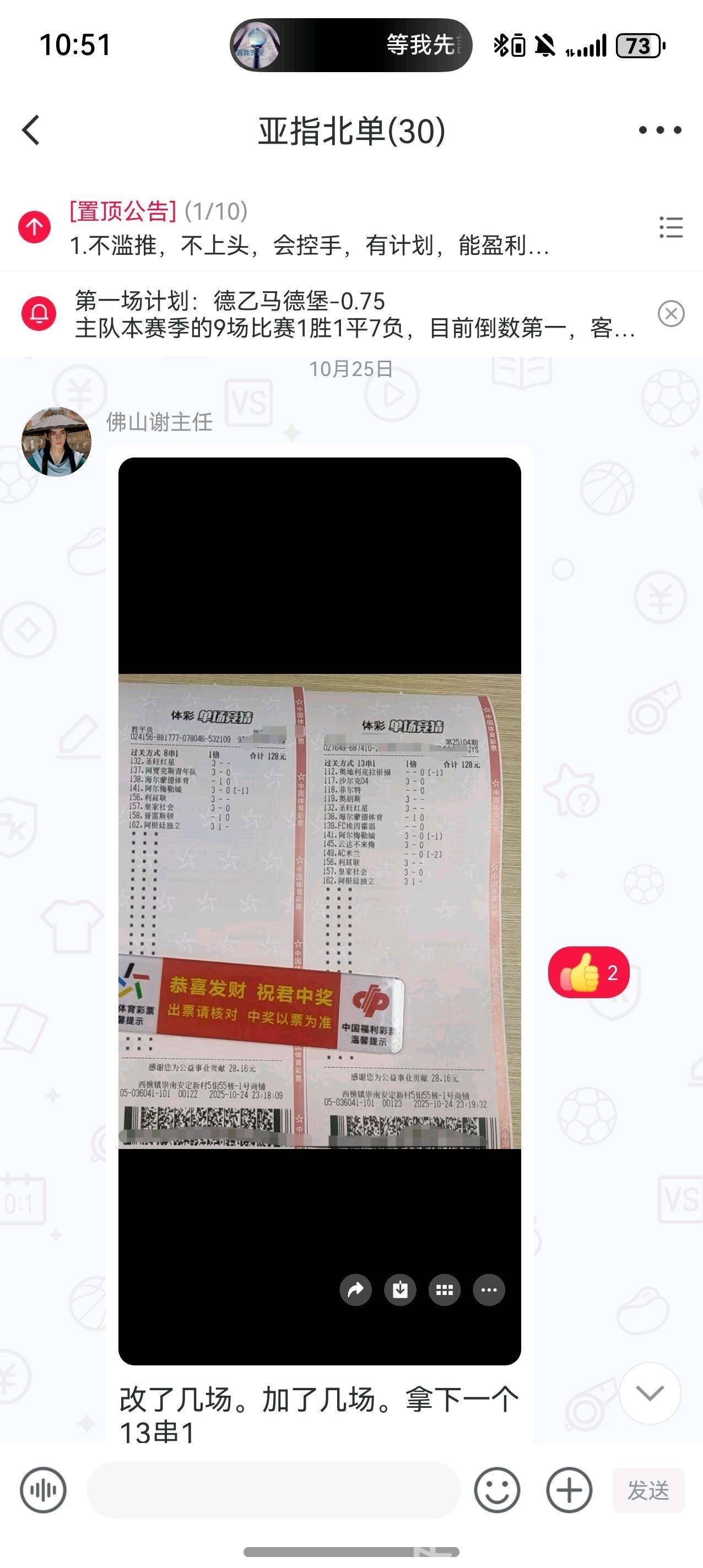Open the three-dot group chat menu
This screenshot has height=1568, width=703.
pyautogui.click(x=659, y=129)
